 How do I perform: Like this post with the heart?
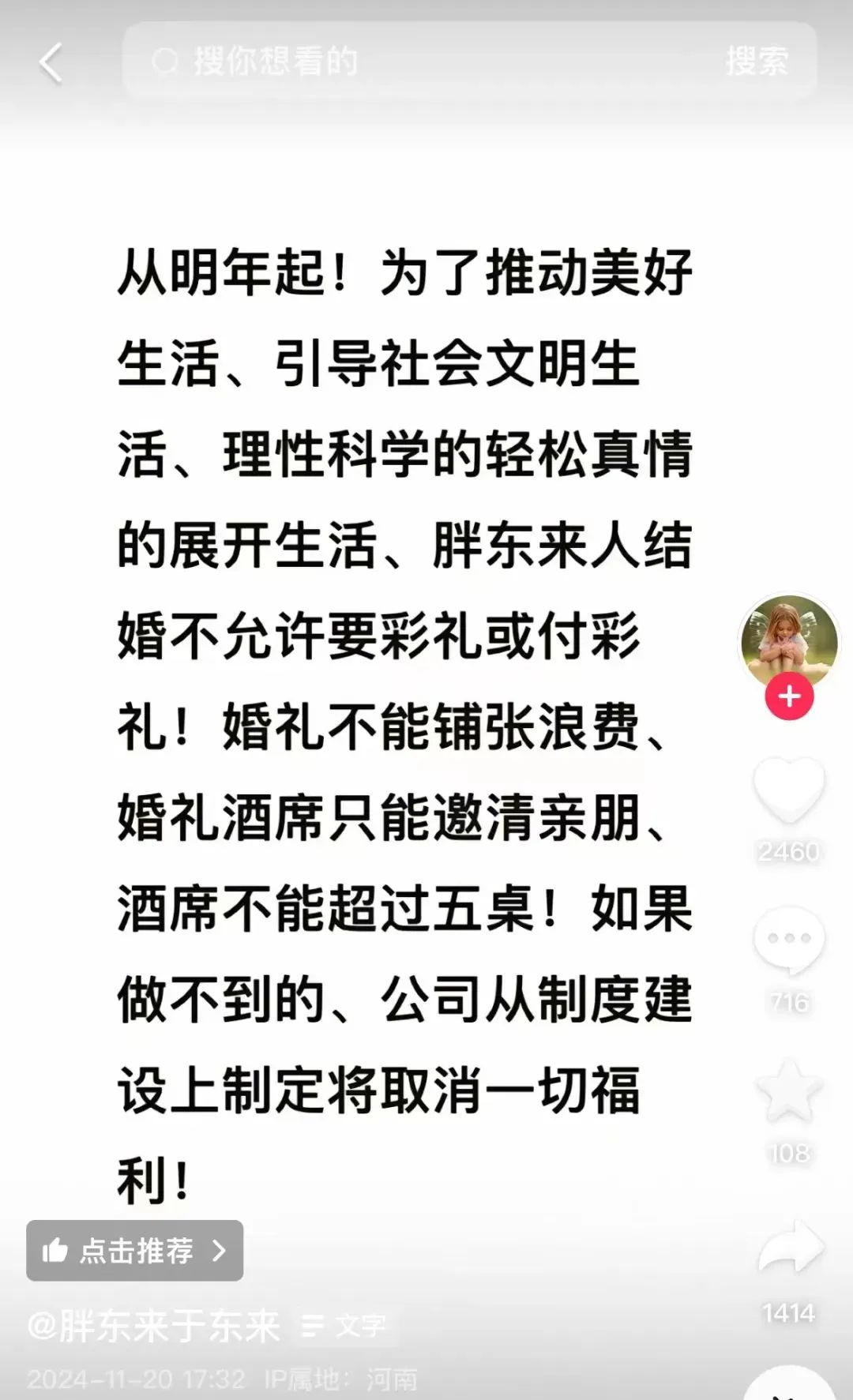pos(788,789)
